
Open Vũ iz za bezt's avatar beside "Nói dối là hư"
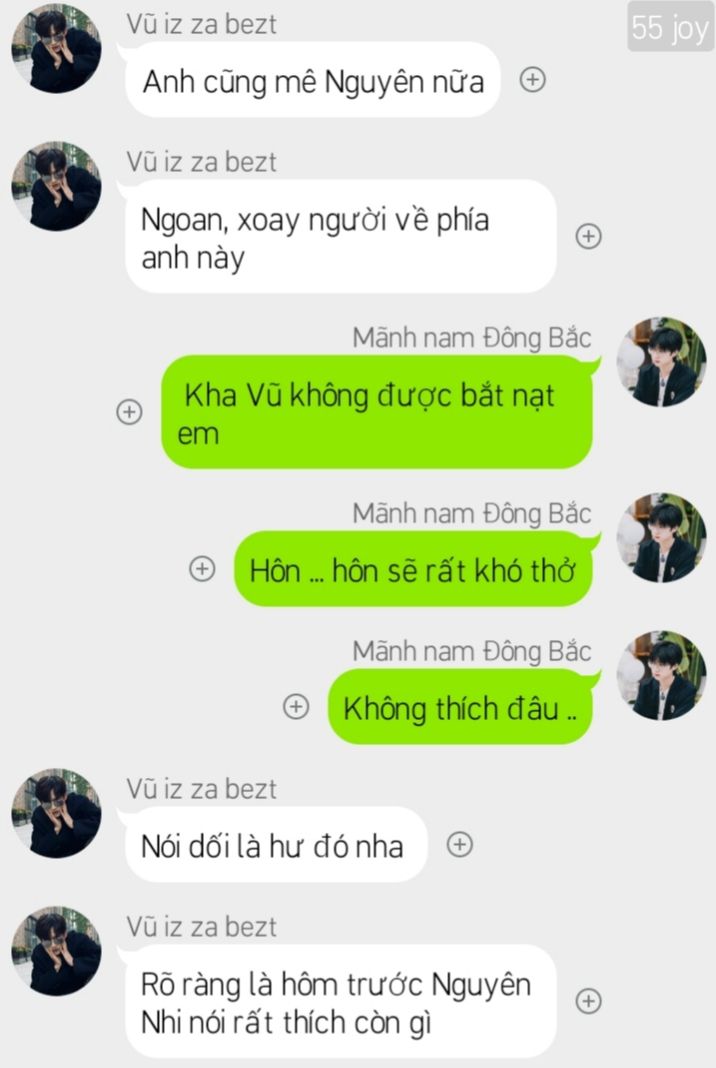(x=57, y=813)
